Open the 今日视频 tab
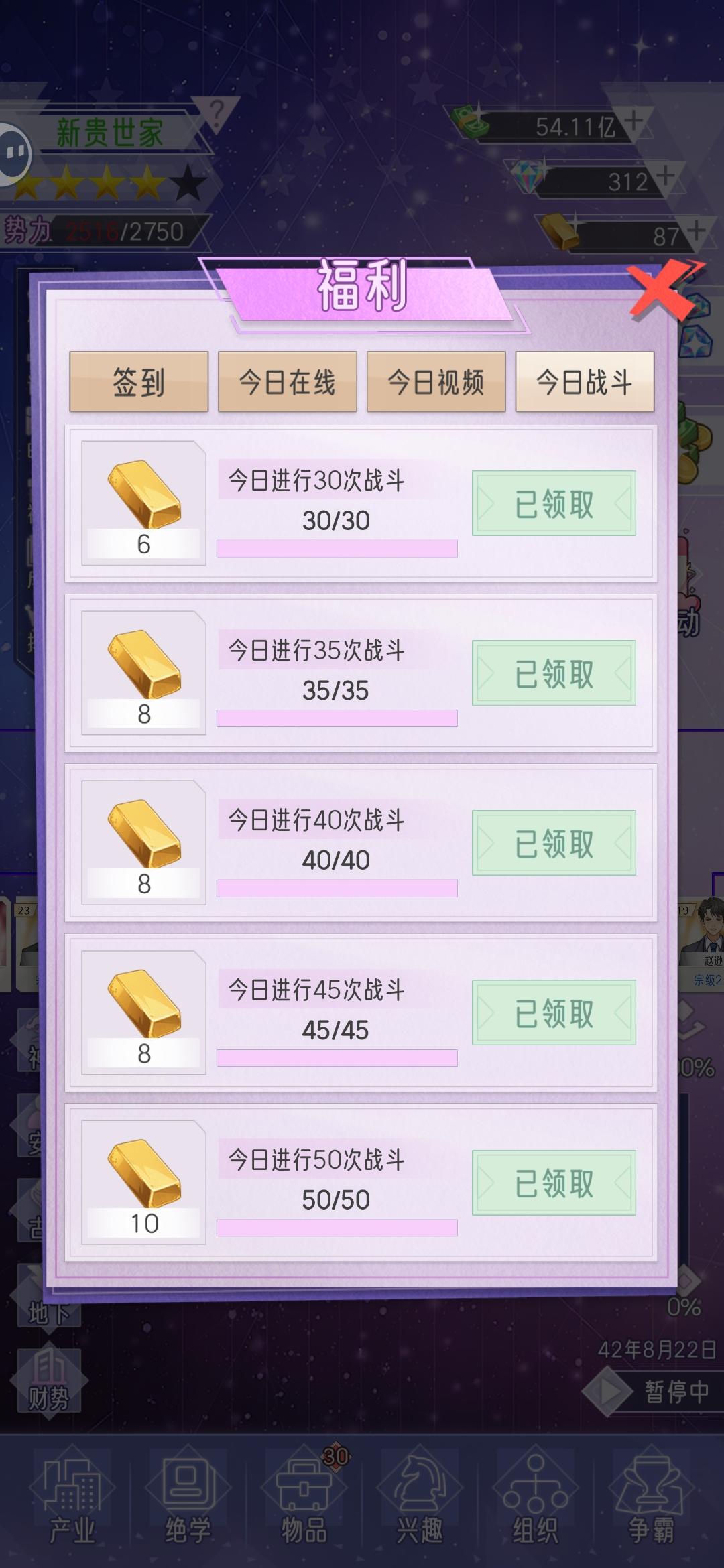The image size is (724, 1568). 436,383
